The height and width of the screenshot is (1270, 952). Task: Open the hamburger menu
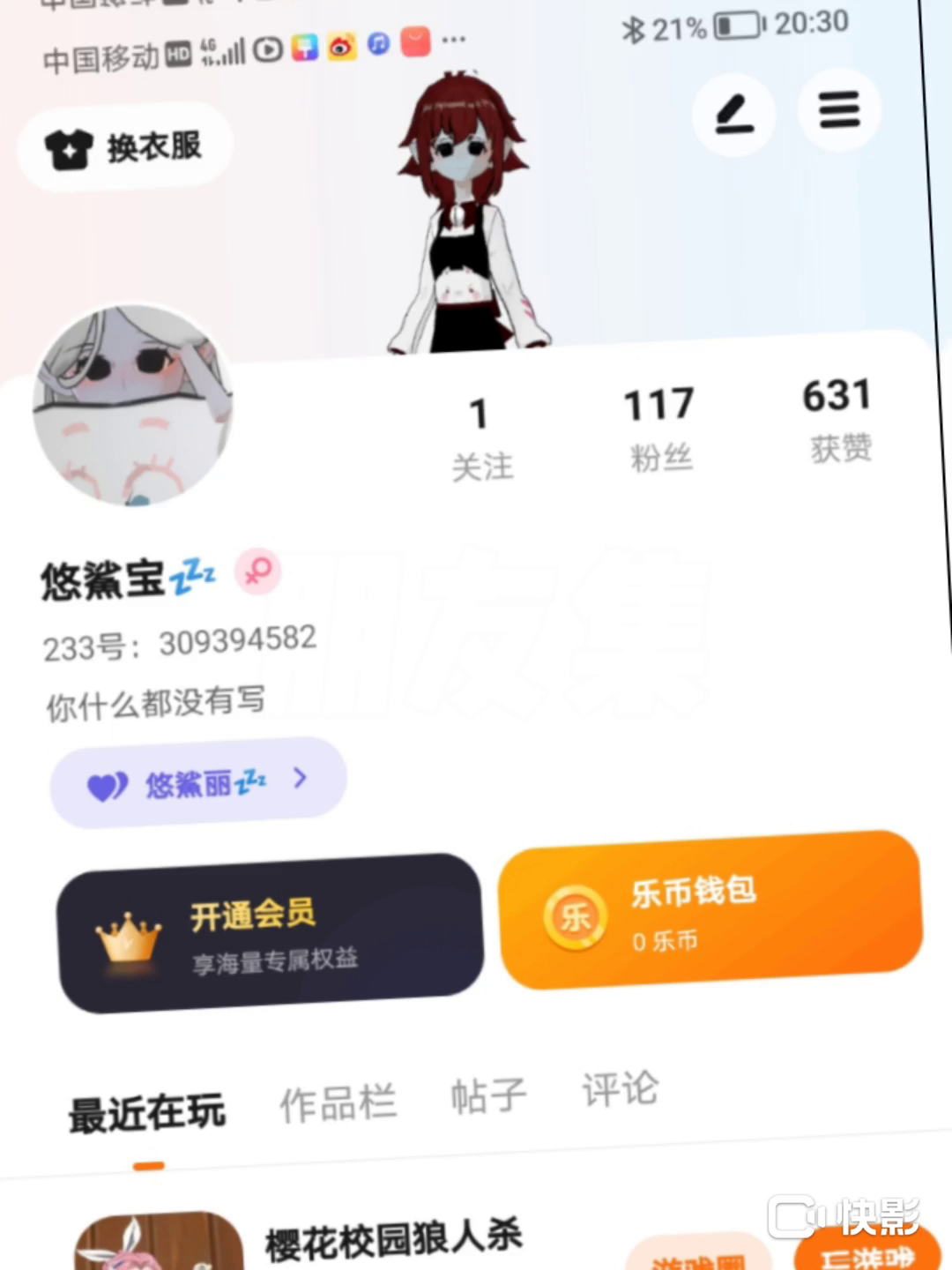(x=838, y=110)
